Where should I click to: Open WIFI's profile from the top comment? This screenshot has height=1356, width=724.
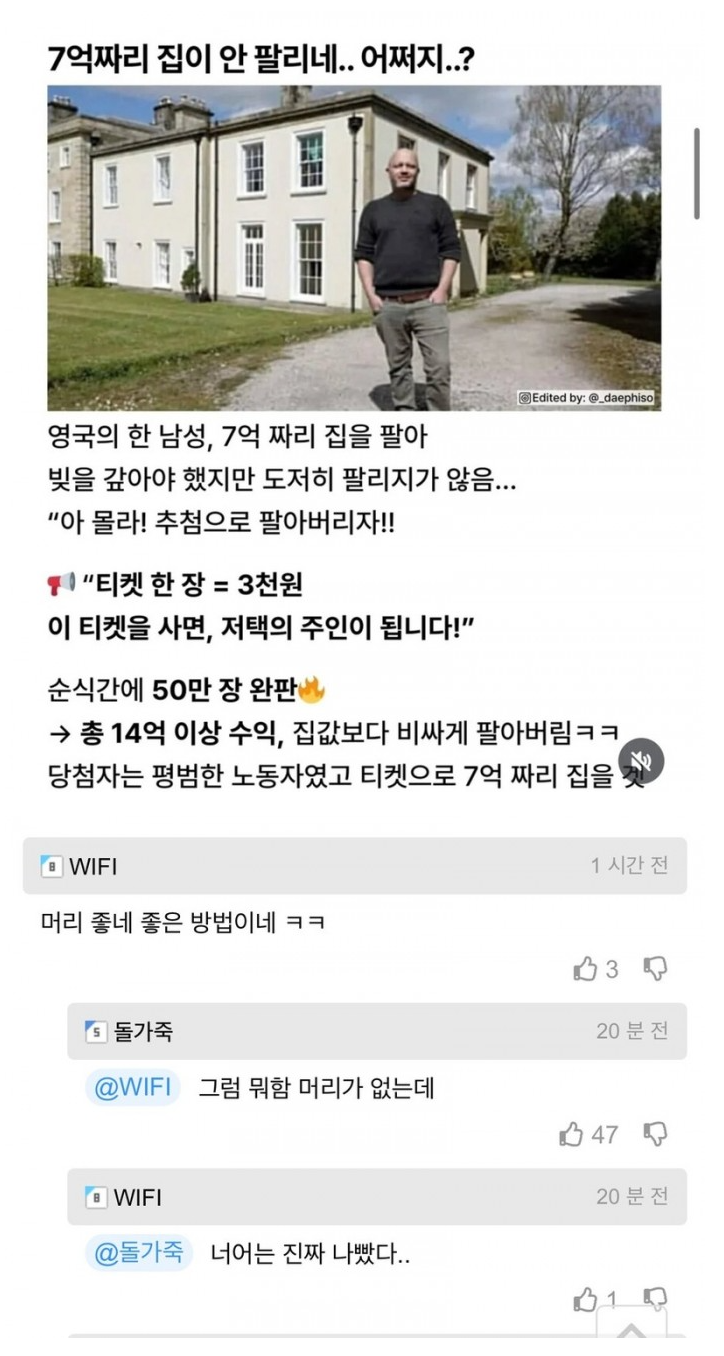click(92, 866)
